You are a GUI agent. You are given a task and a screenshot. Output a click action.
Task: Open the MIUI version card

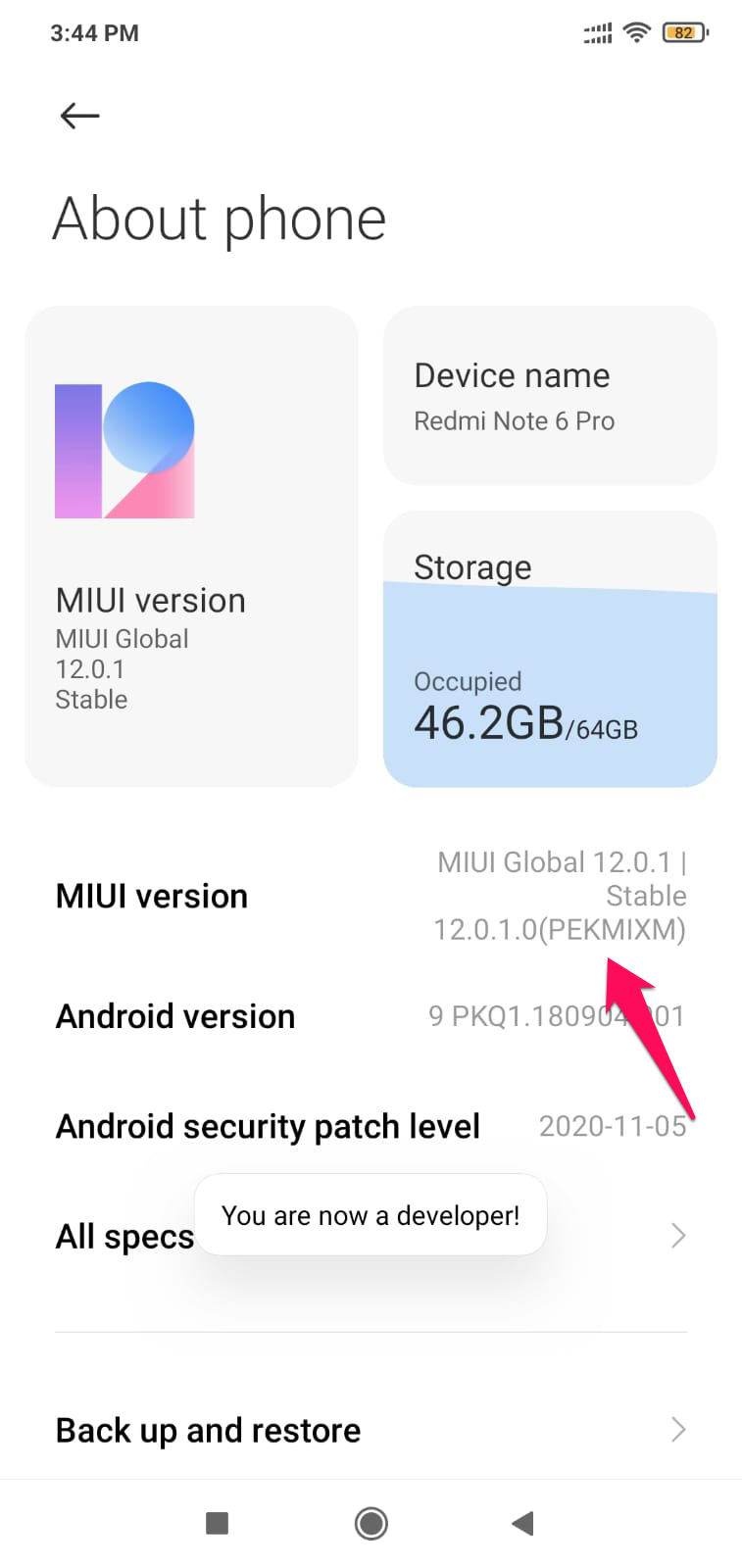(x=191, y=546)
